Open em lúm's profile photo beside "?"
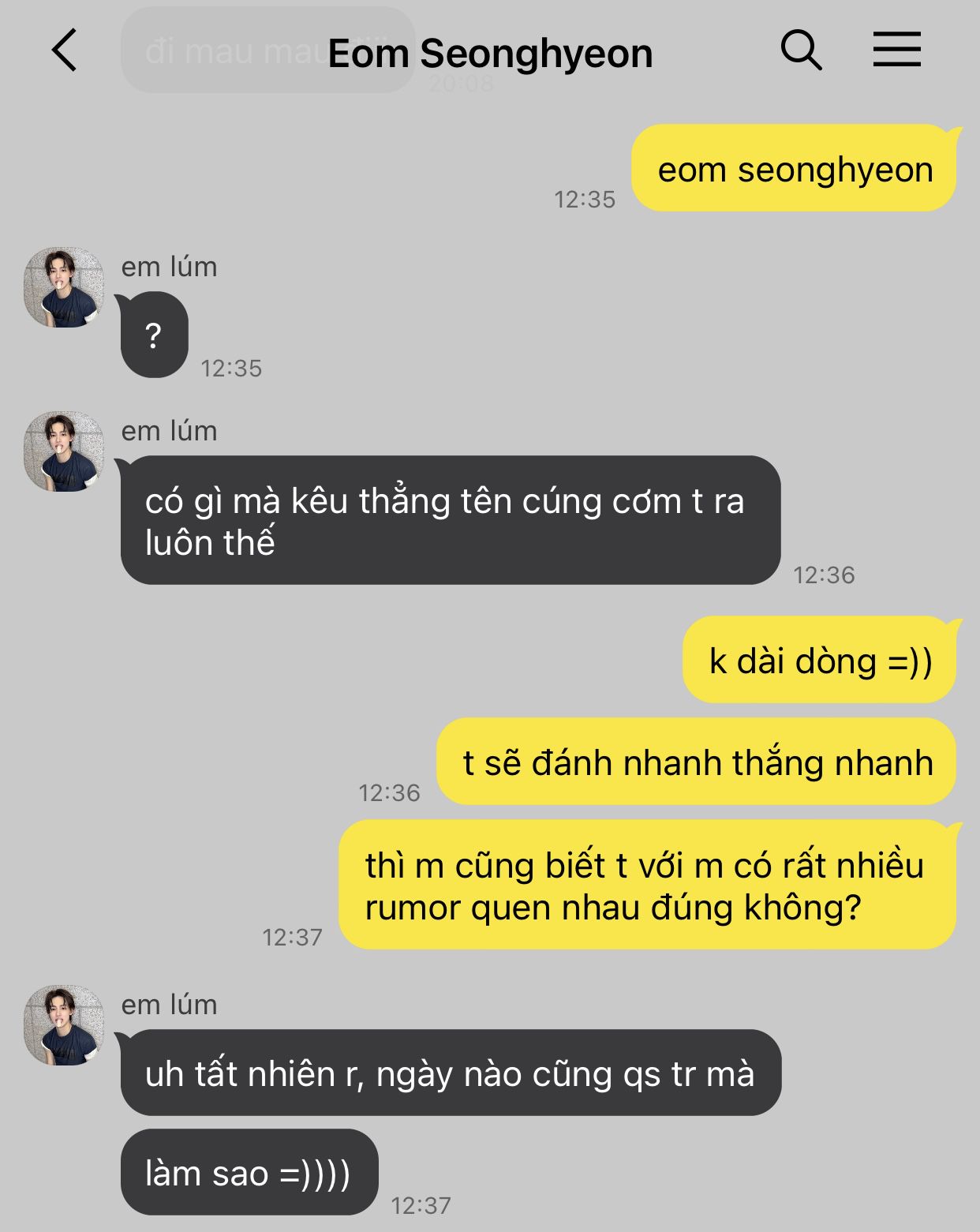This screenshot has width=980, height=1232. pos(64,287)
